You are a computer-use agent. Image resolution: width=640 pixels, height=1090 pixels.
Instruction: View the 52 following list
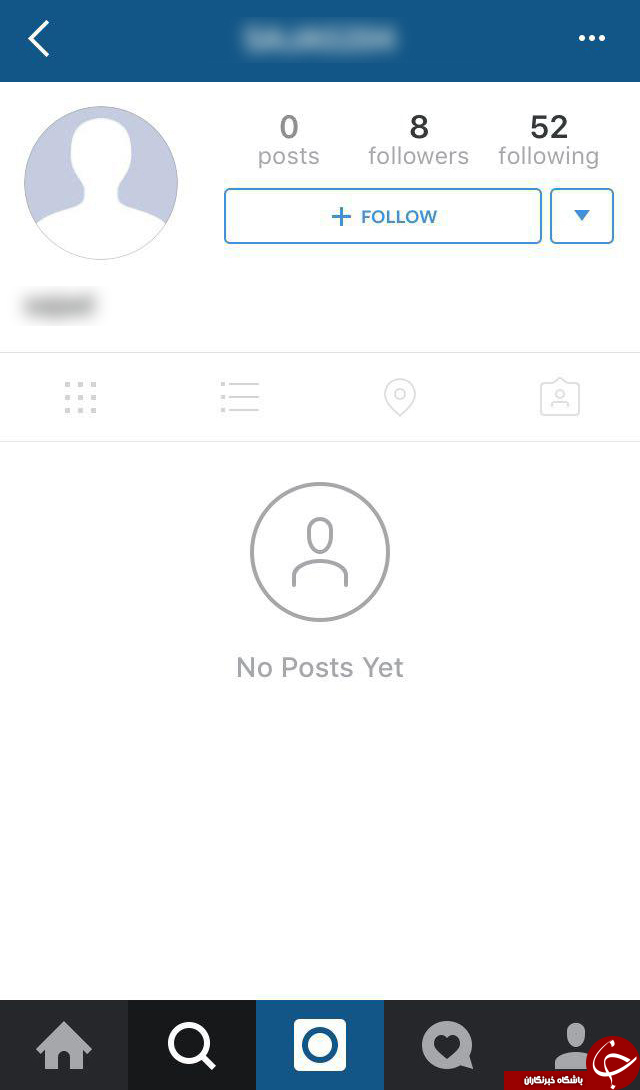549,140
